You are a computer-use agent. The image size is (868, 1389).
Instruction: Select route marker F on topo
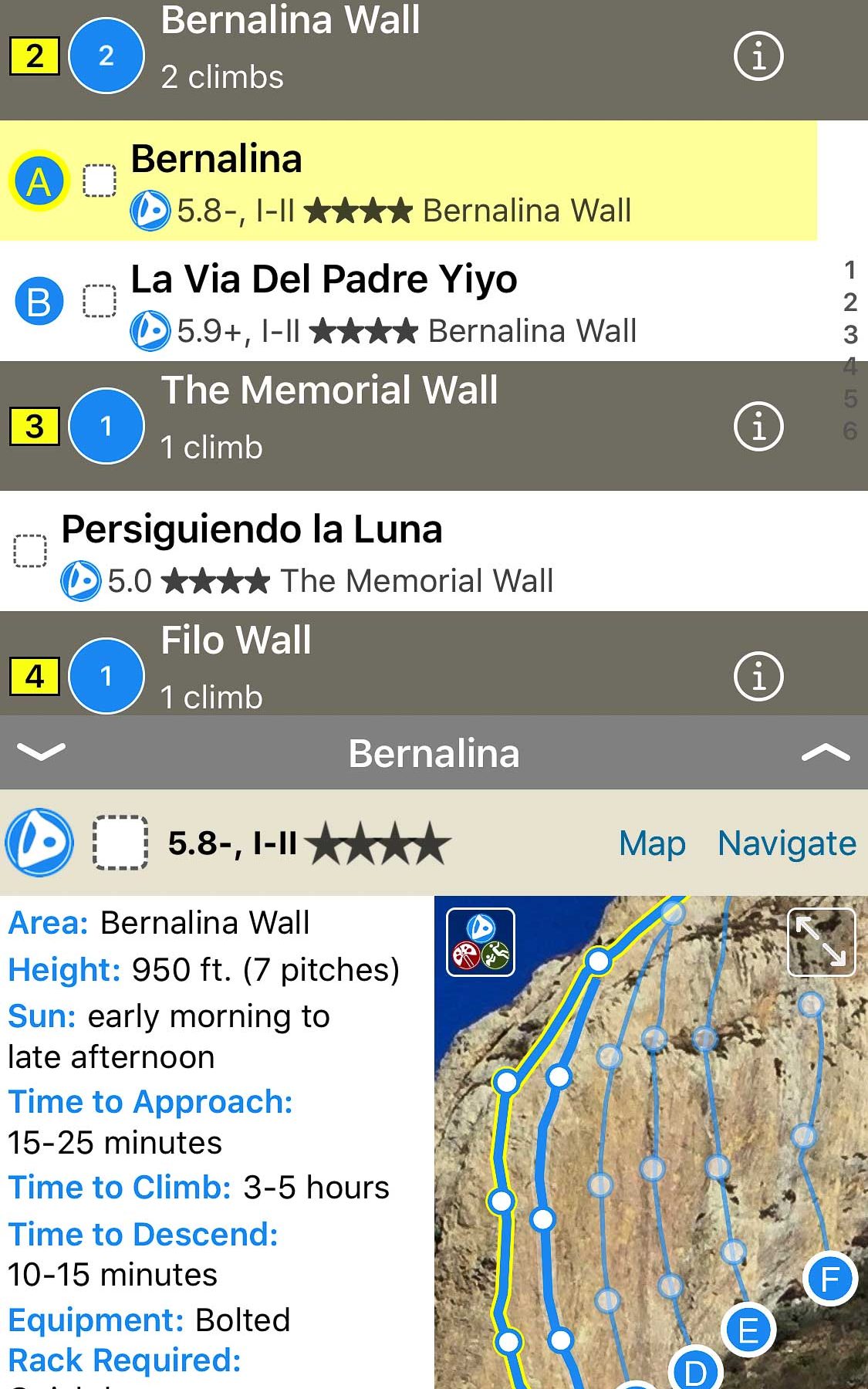click(x=829, y=1279)
